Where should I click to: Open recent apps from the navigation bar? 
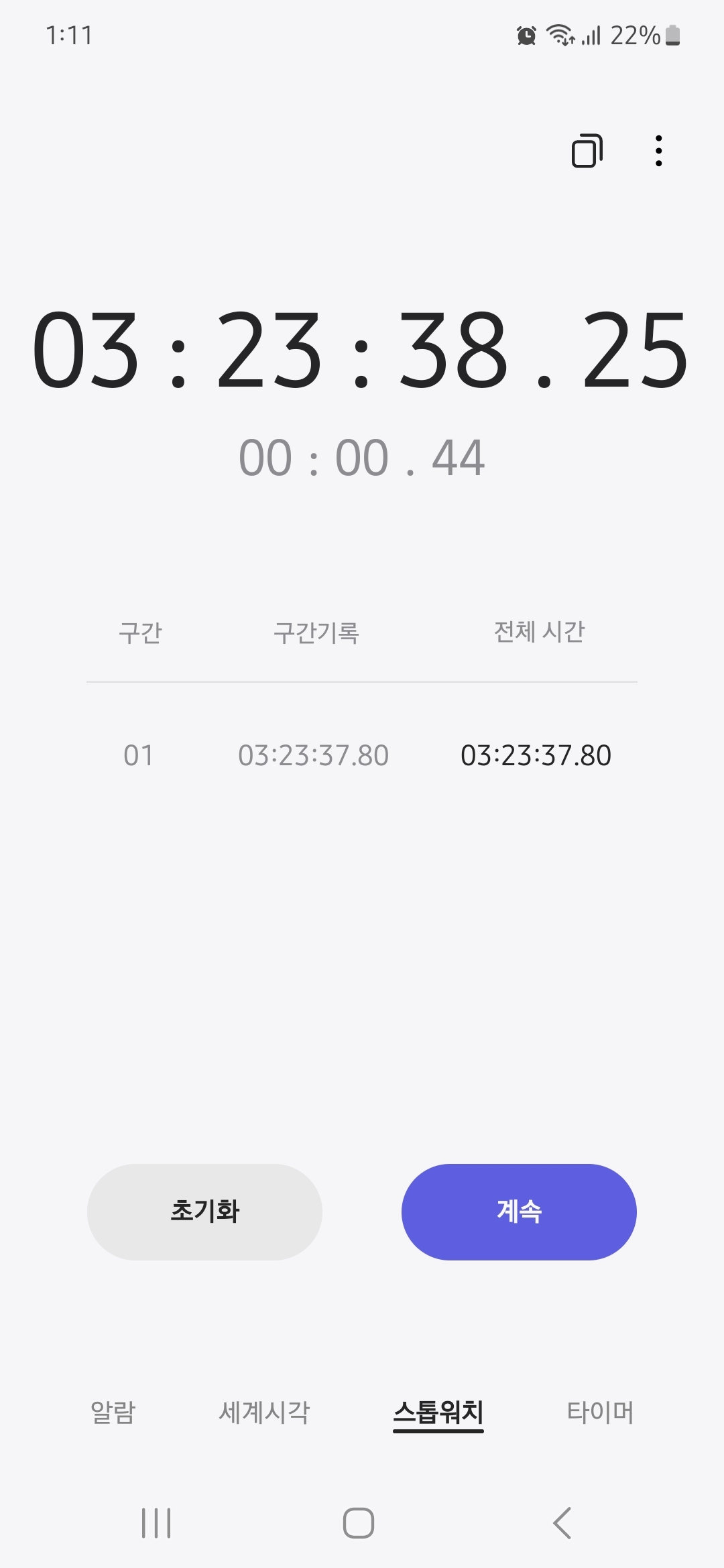tap(156, 1523)
